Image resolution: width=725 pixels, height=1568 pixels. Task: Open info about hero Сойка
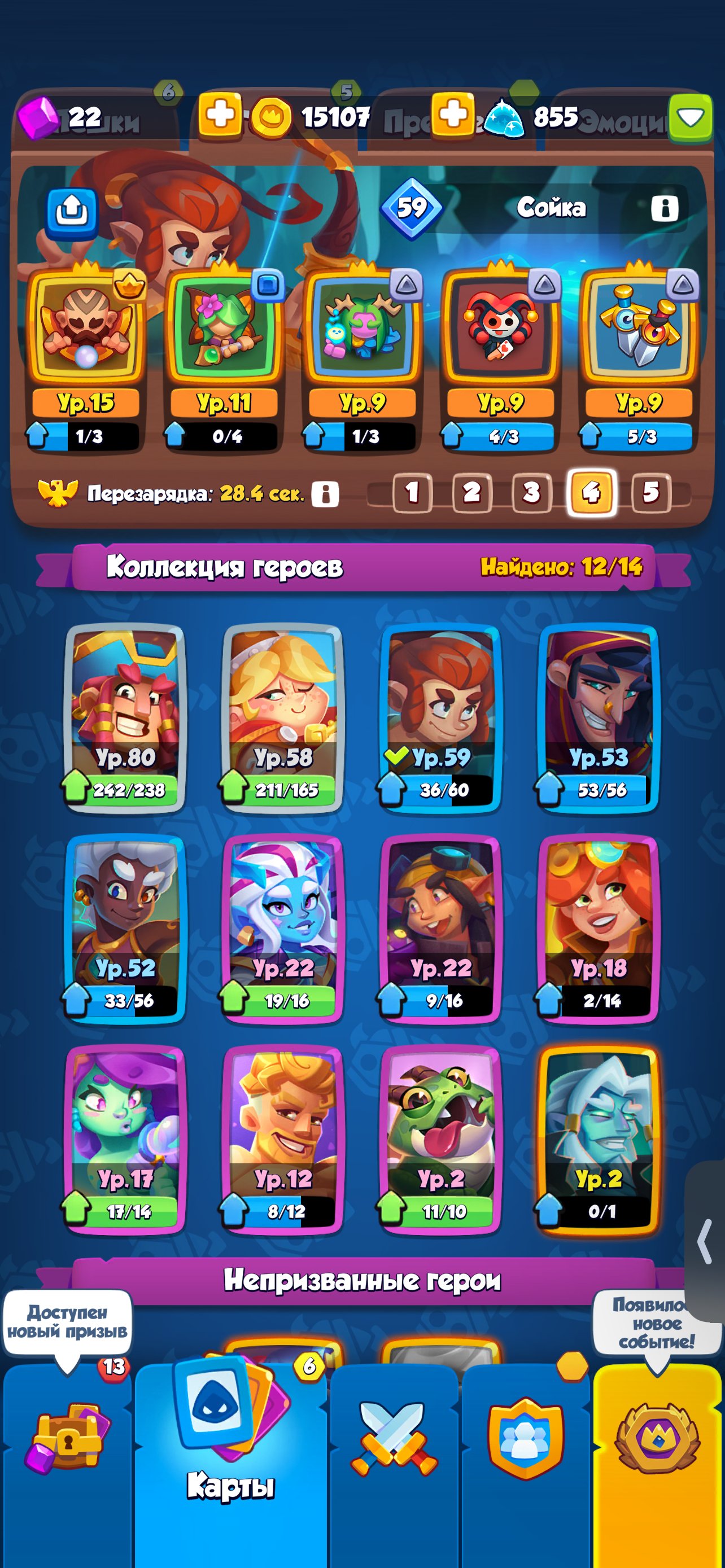click(x=664, y=208)
